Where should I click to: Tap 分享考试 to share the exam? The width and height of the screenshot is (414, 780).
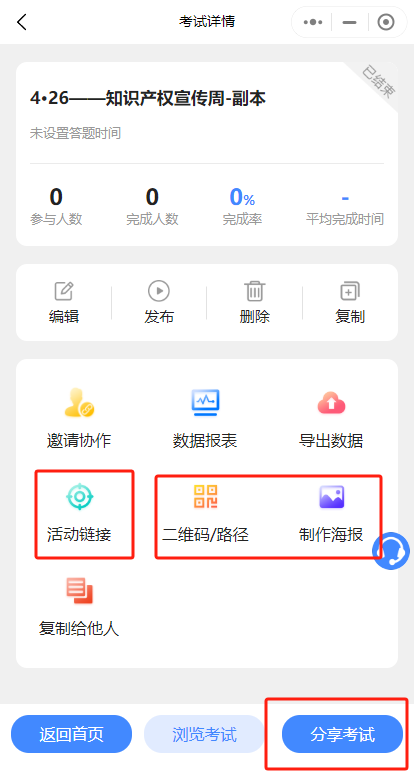point(342,734)
